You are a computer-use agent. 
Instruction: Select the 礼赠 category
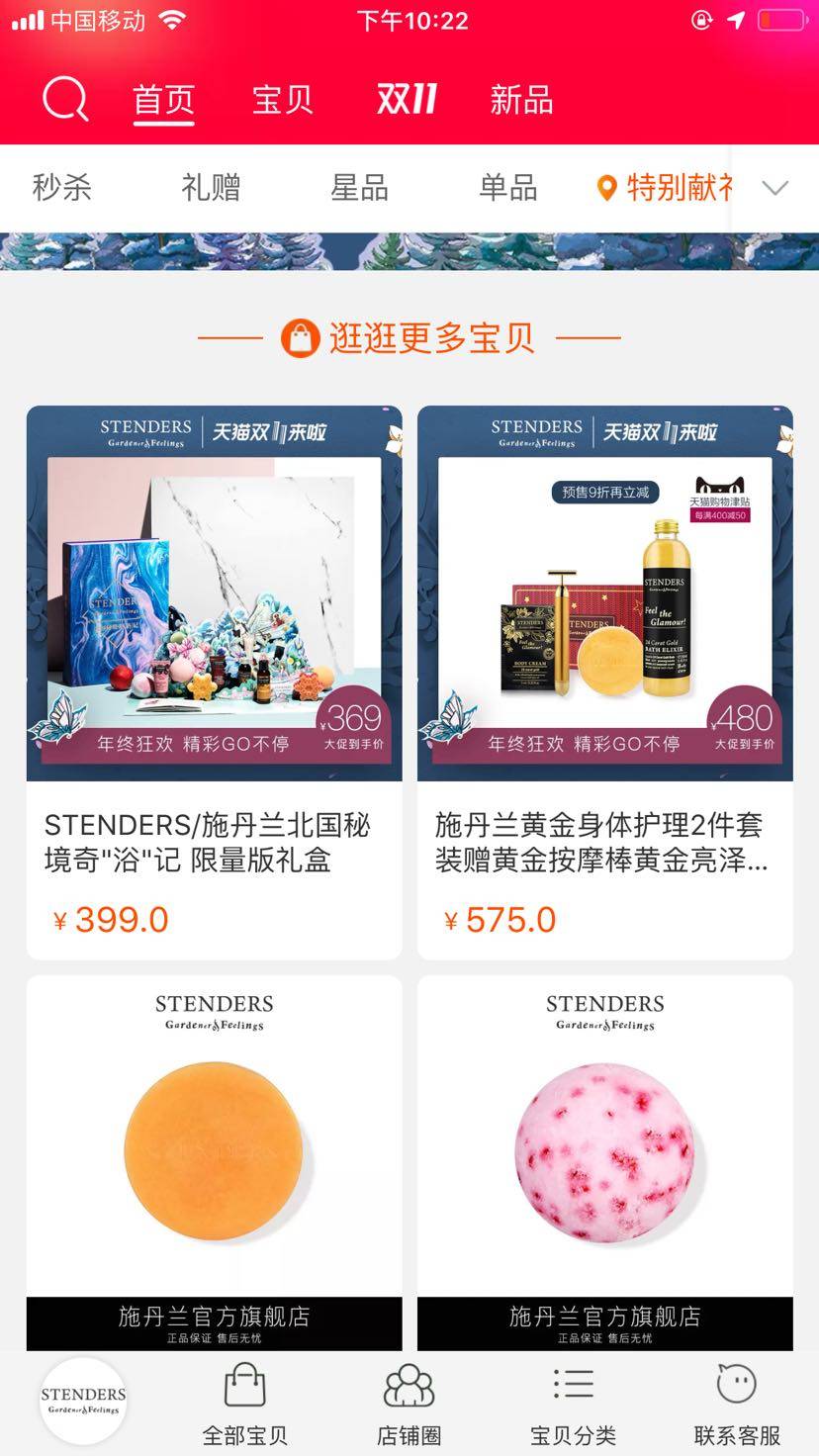pos(211,188)
